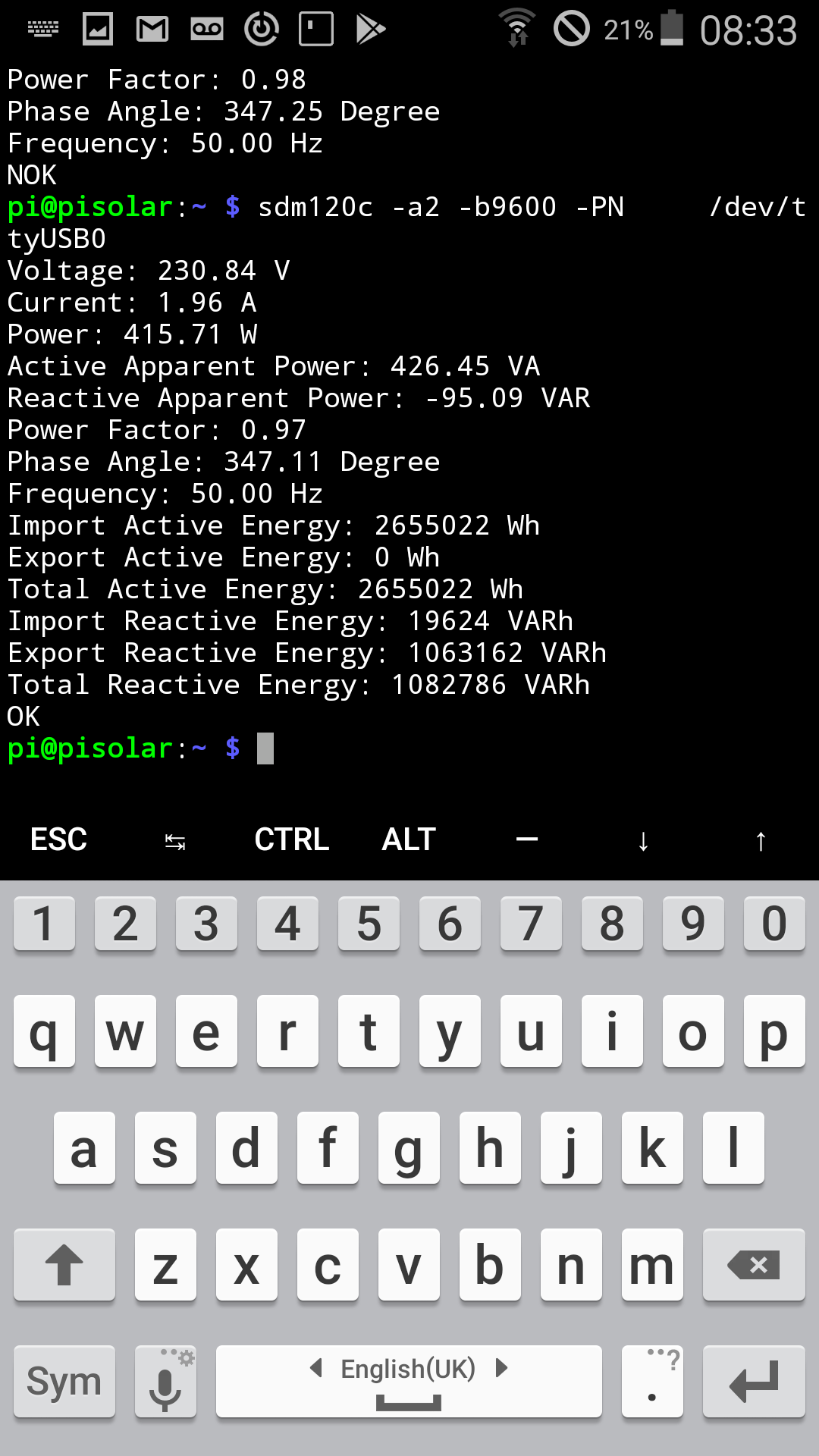Hit the enter key on the keyboard

tap(754, 1382)
